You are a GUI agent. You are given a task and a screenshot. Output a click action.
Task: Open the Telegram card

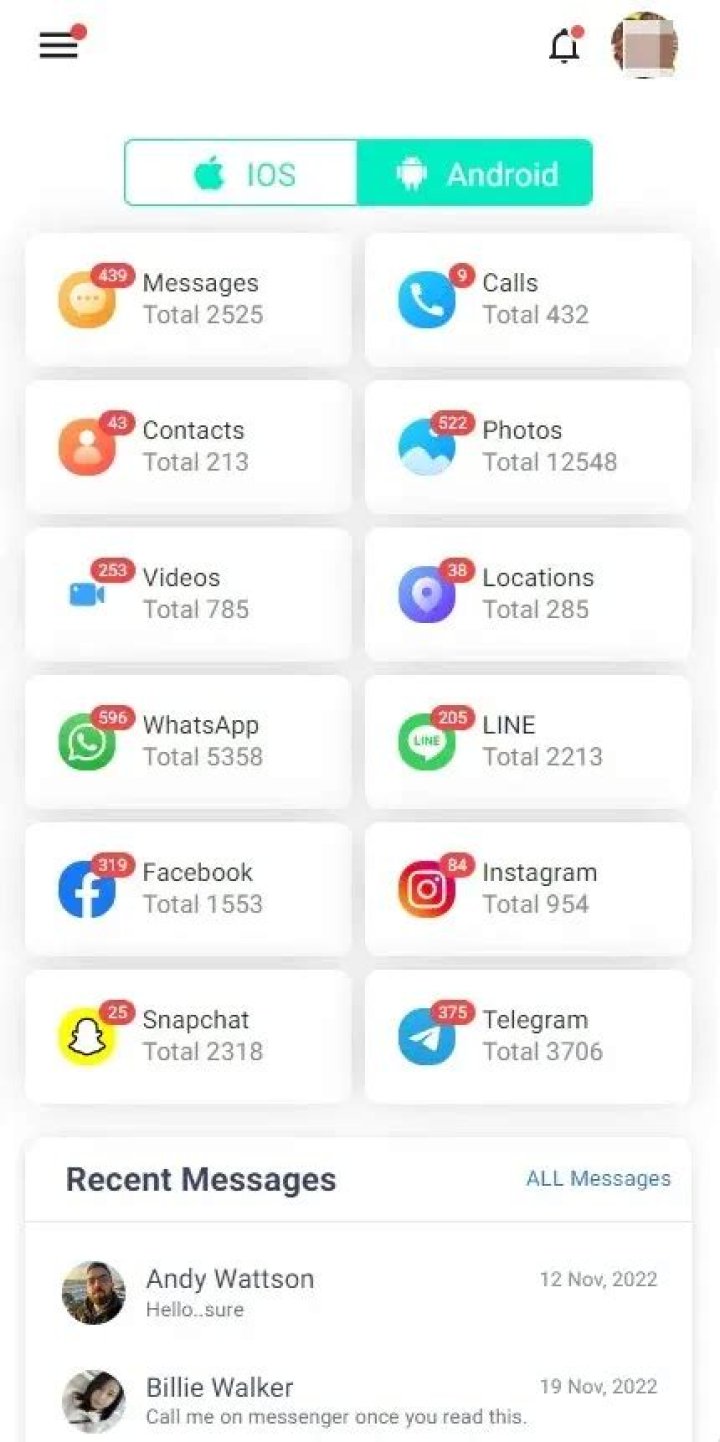(528, 1036)
